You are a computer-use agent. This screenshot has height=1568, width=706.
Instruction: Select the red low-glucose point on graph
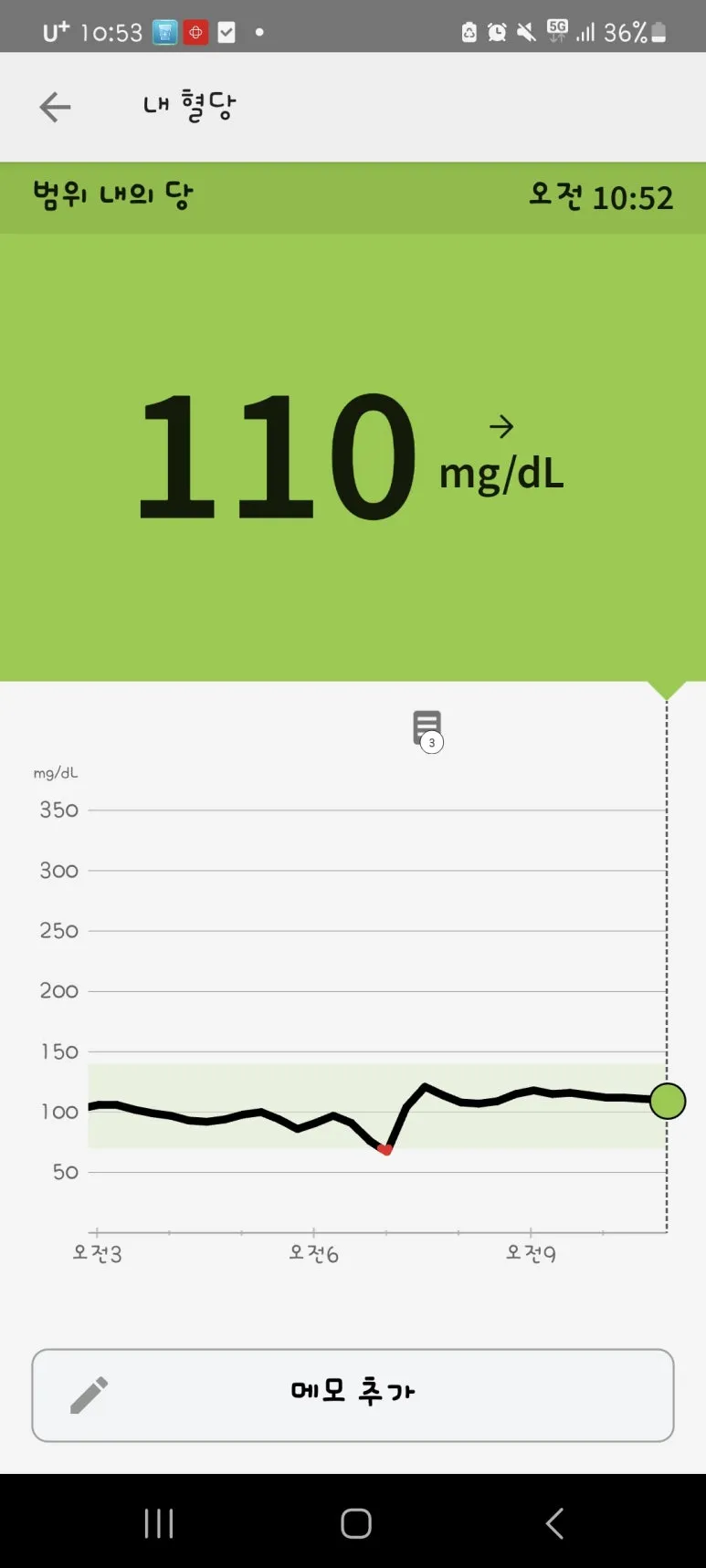click(x=385, y=1149)
